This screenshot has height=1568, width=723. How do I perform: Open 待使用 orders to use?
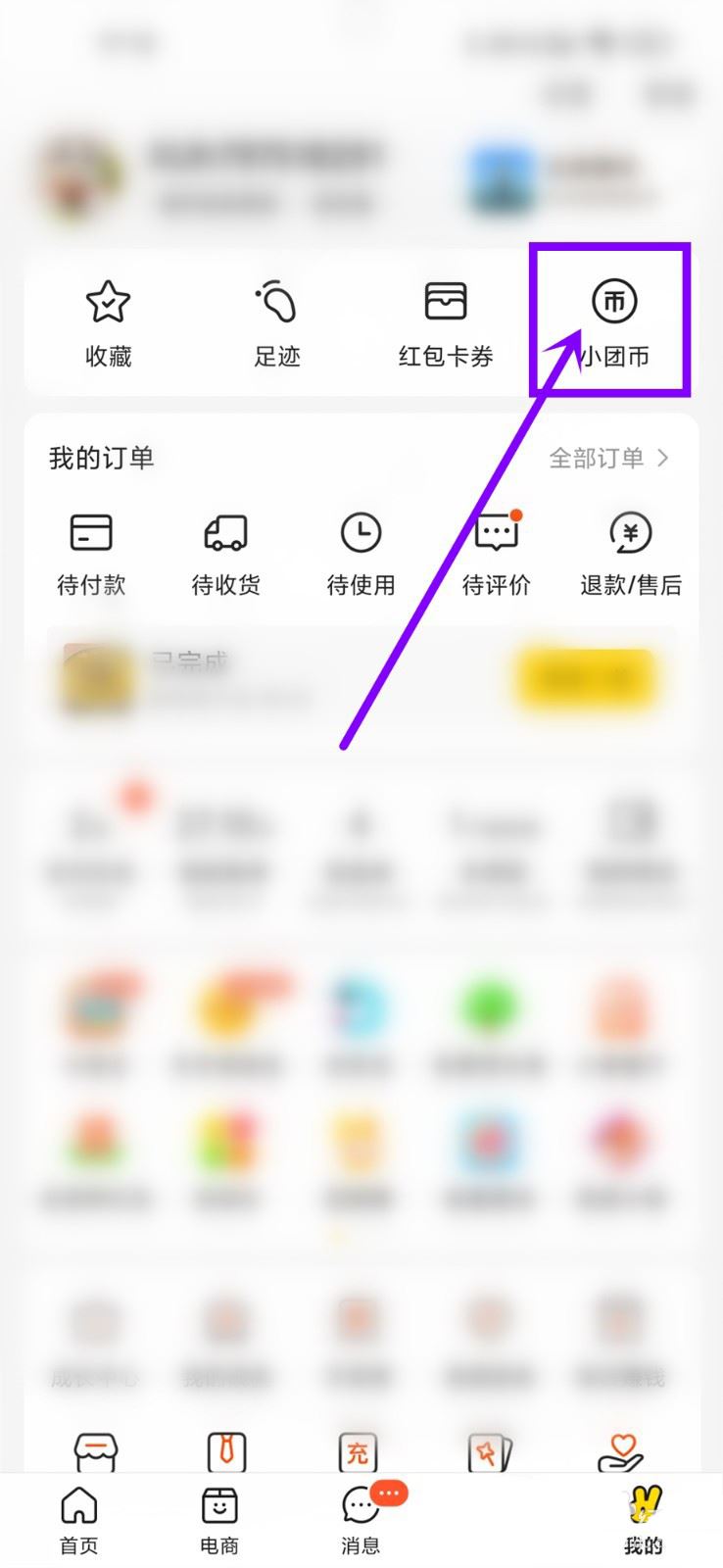click(361, 554)
